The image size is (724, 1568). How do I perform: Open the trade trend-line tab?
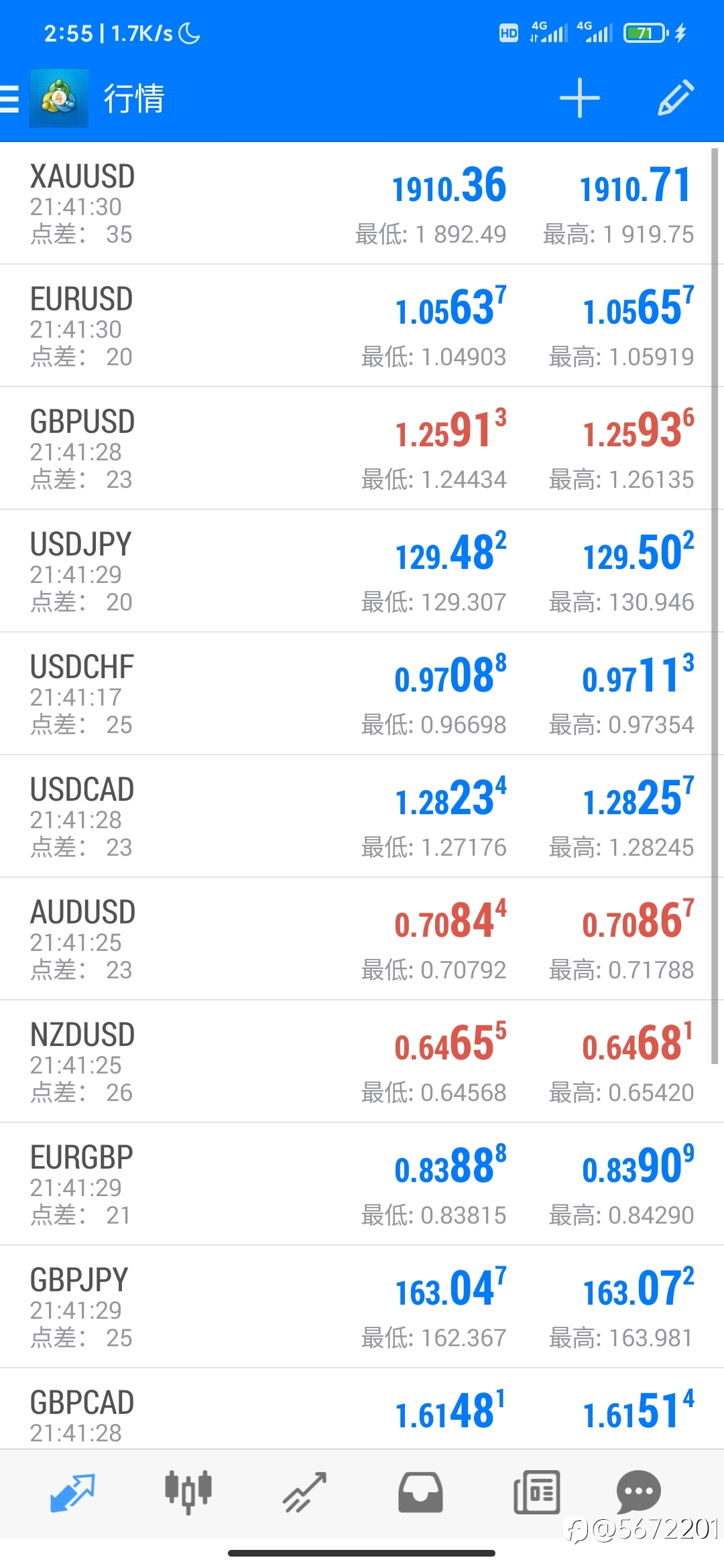click(x=304, y=1493)
